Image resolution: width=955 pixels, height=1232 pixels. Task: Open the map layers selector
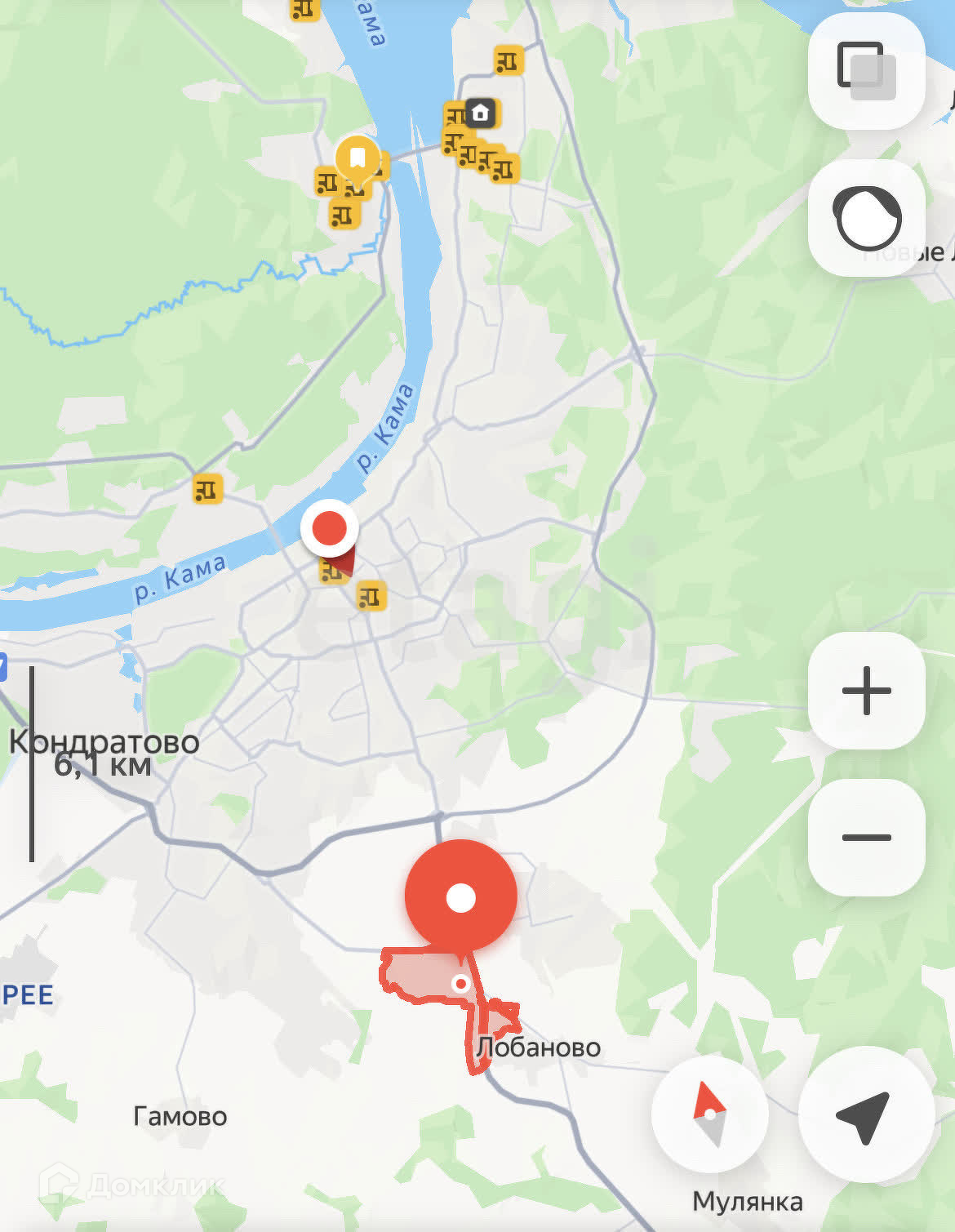[866, 70]
